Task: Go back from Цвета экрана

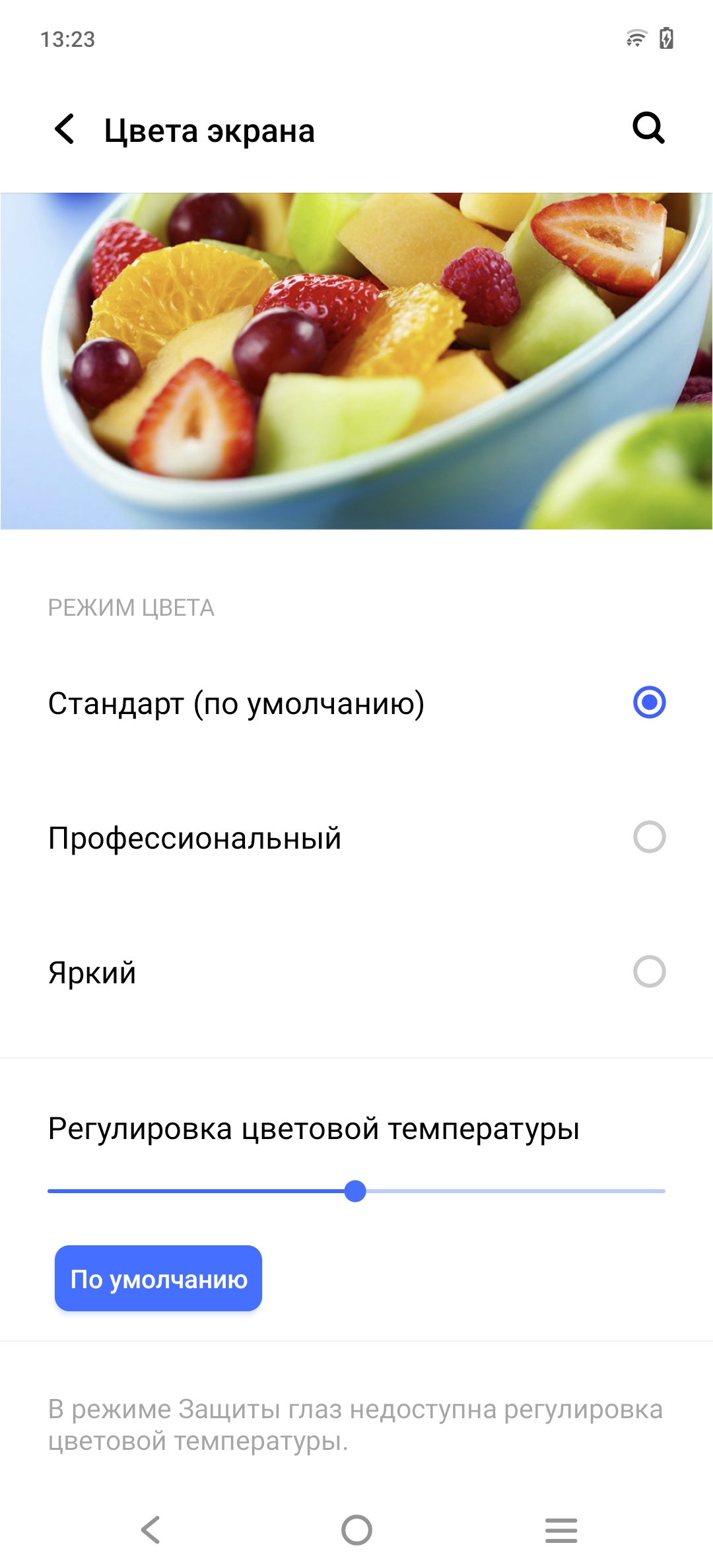Action: point(65,129)
